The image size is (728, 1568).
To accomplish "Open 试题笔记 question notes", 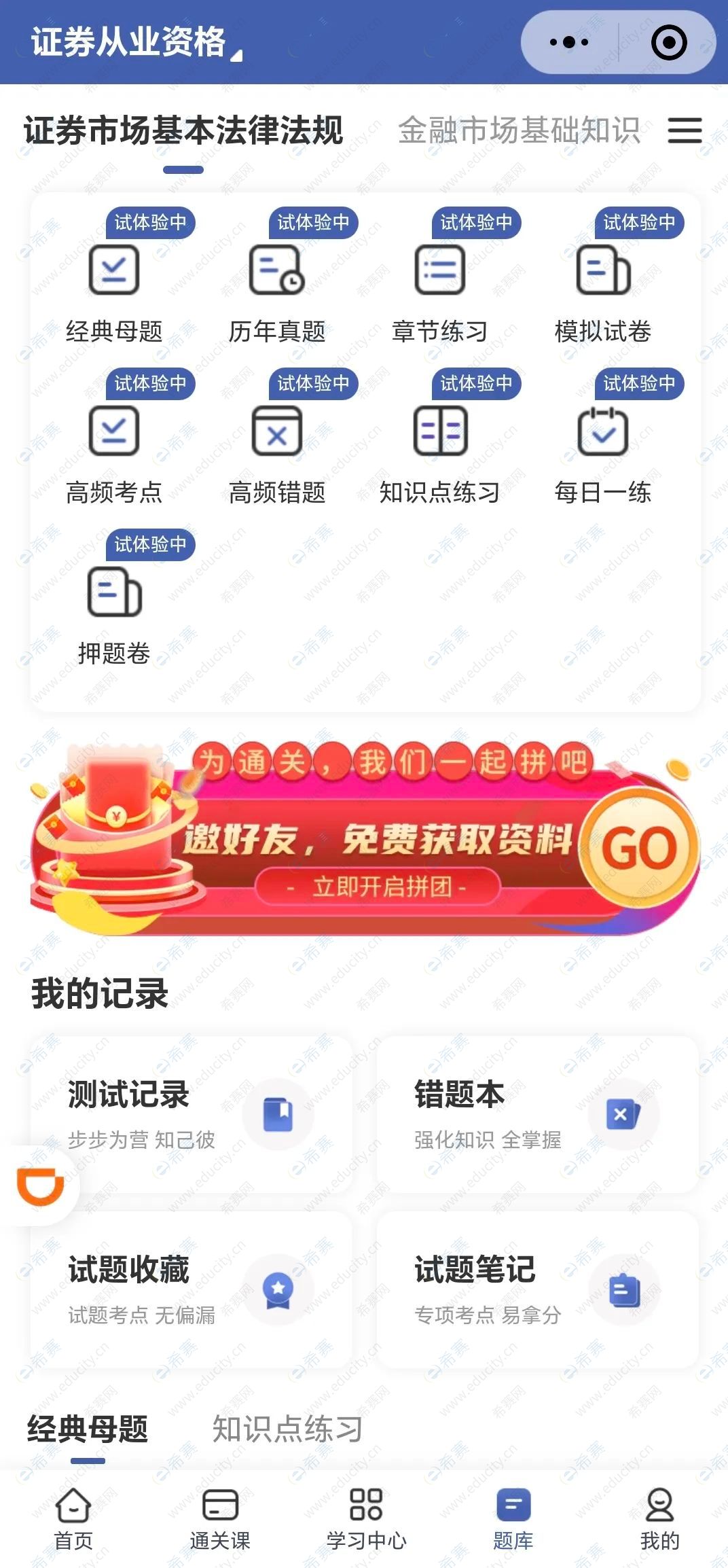I will pyautogui.click(x=538, y=1289).
